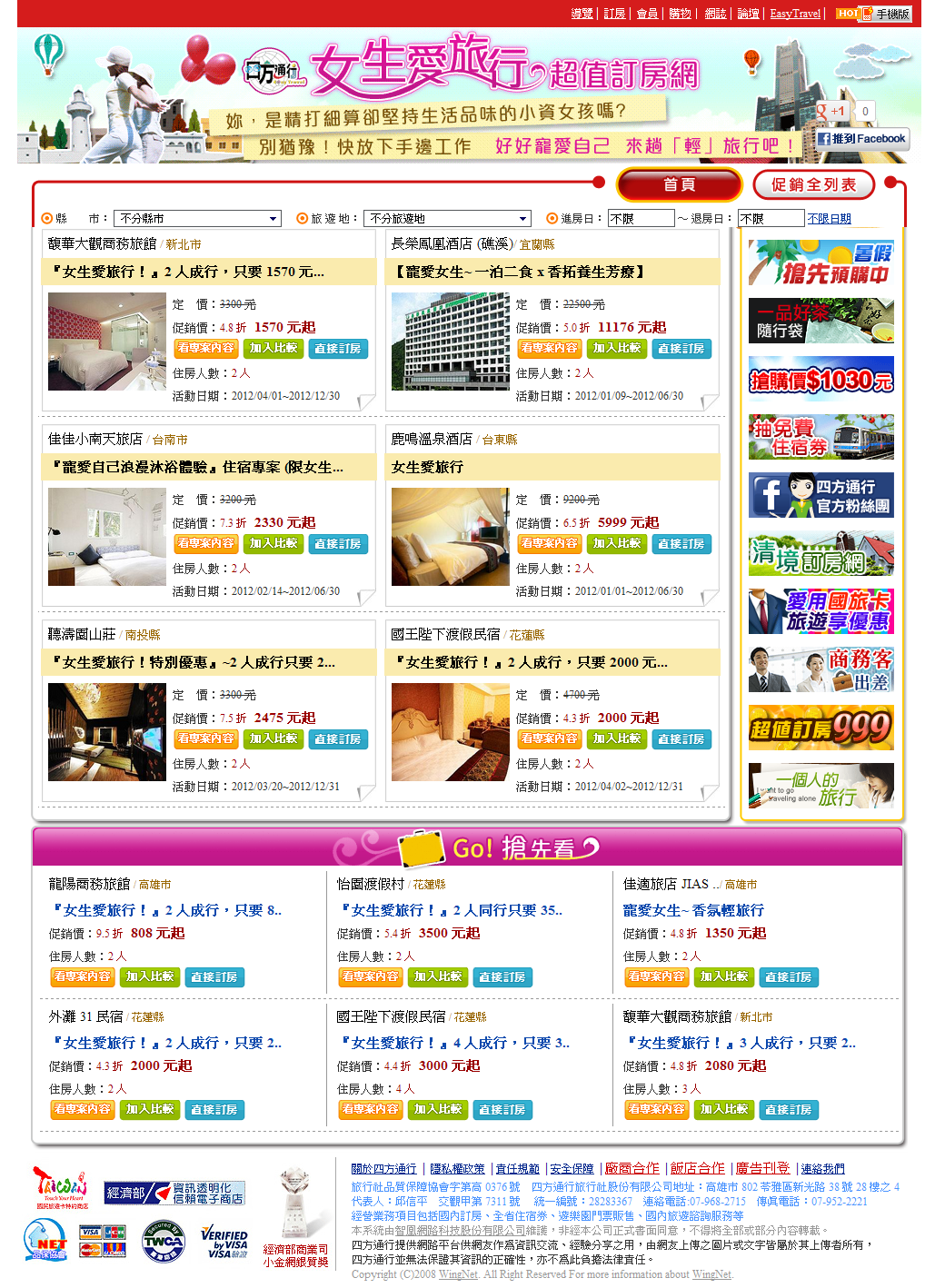Image resolution: width=935 pixels, height=1288 pixels.
Task: Book 佳佳小南天旅店 directly
Action: (337, 544)
